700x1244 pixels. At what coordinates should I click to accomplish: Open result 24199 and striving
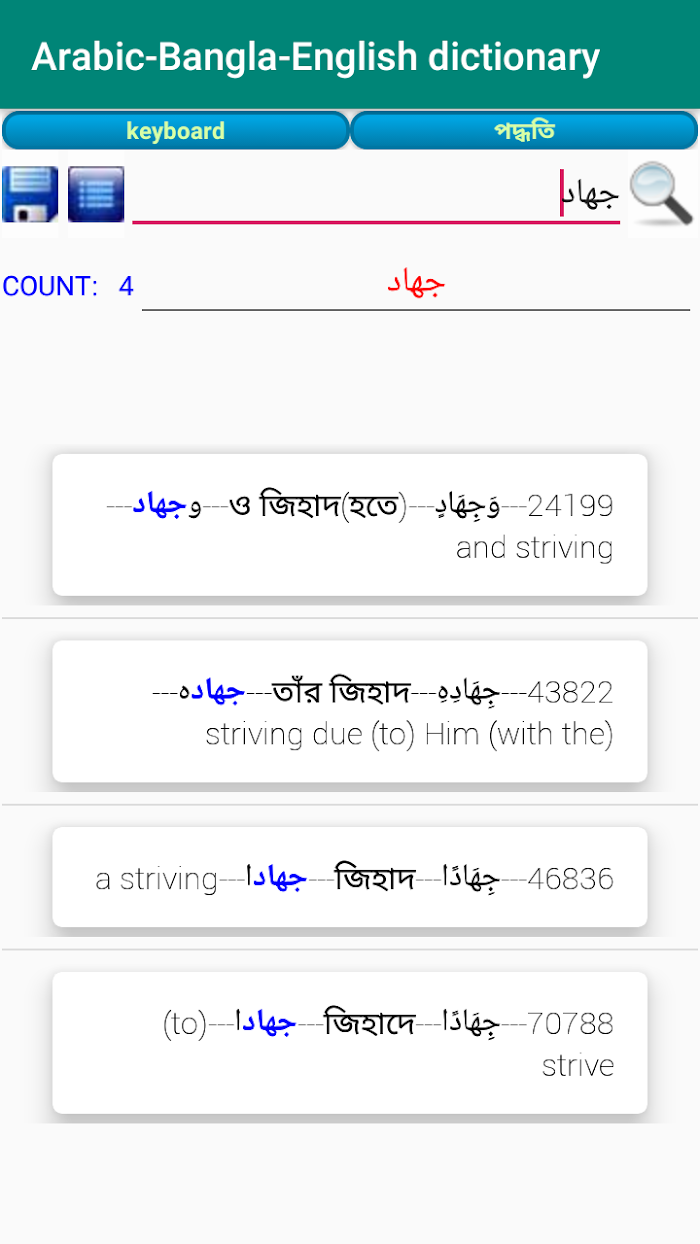coord(350,525)
